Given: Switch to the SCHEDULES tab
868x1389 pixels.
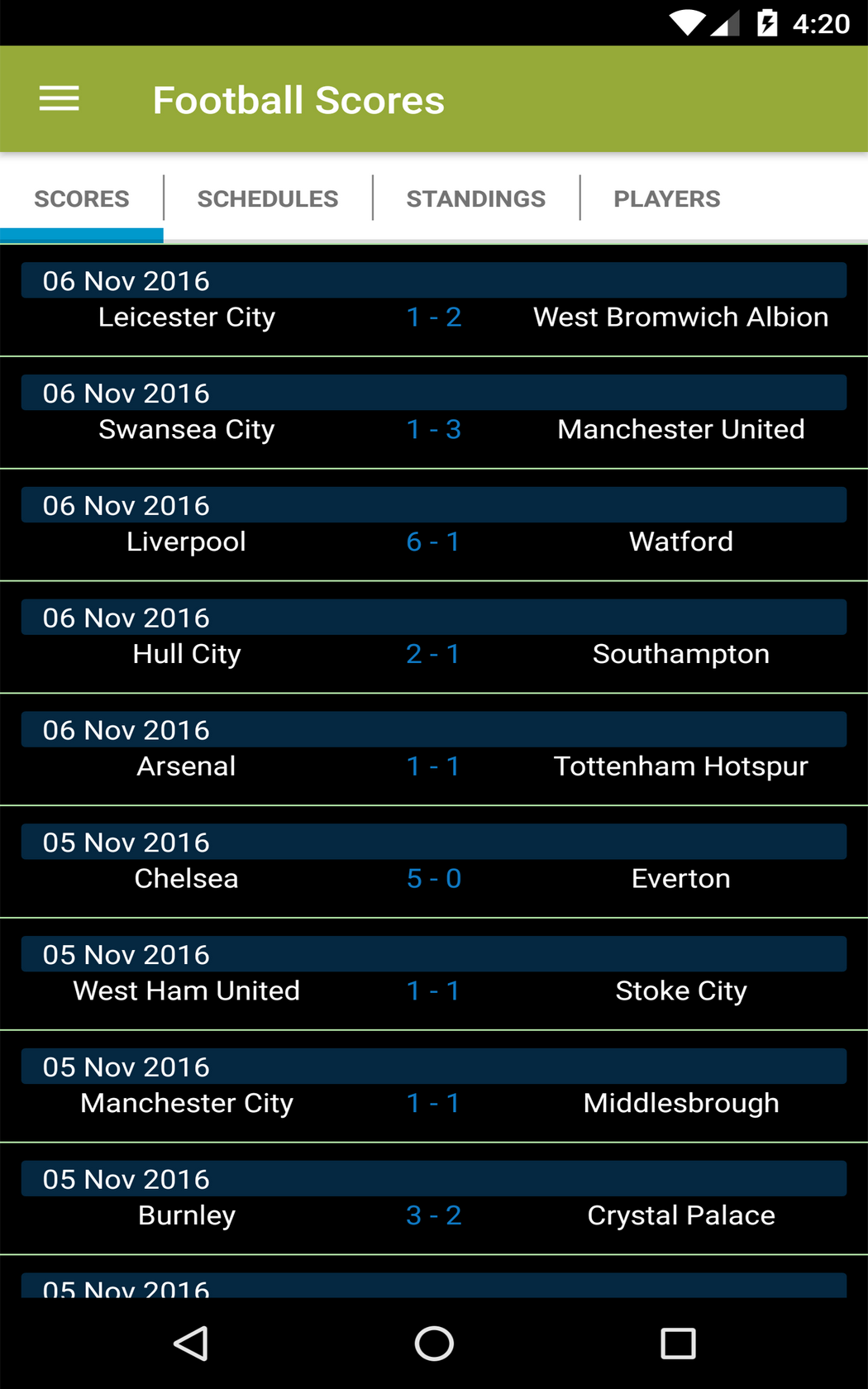Looking at the screenshot, I should click(x=268, y=198).
